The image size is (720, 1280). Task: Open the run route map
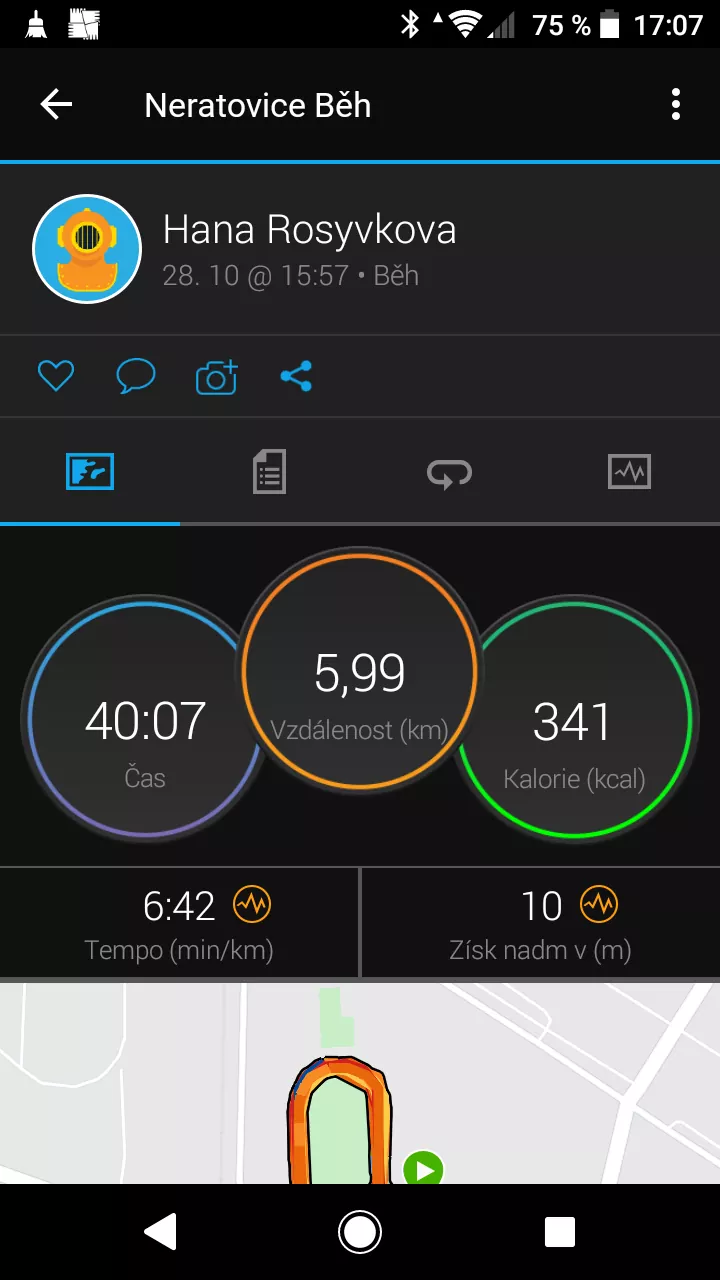point(360,1084)
